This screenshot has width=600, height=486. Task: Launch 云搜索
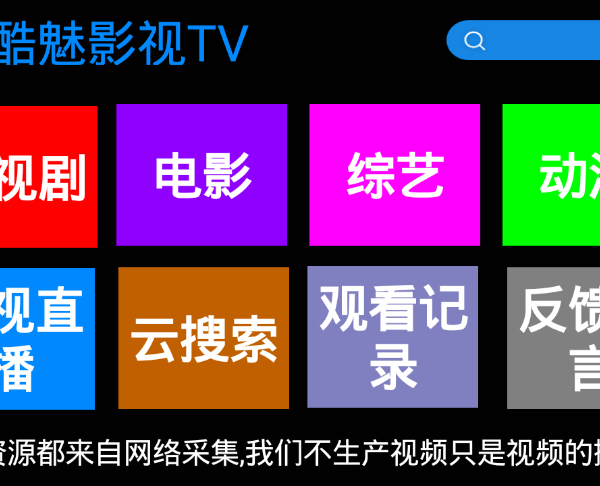click(203, 338)
